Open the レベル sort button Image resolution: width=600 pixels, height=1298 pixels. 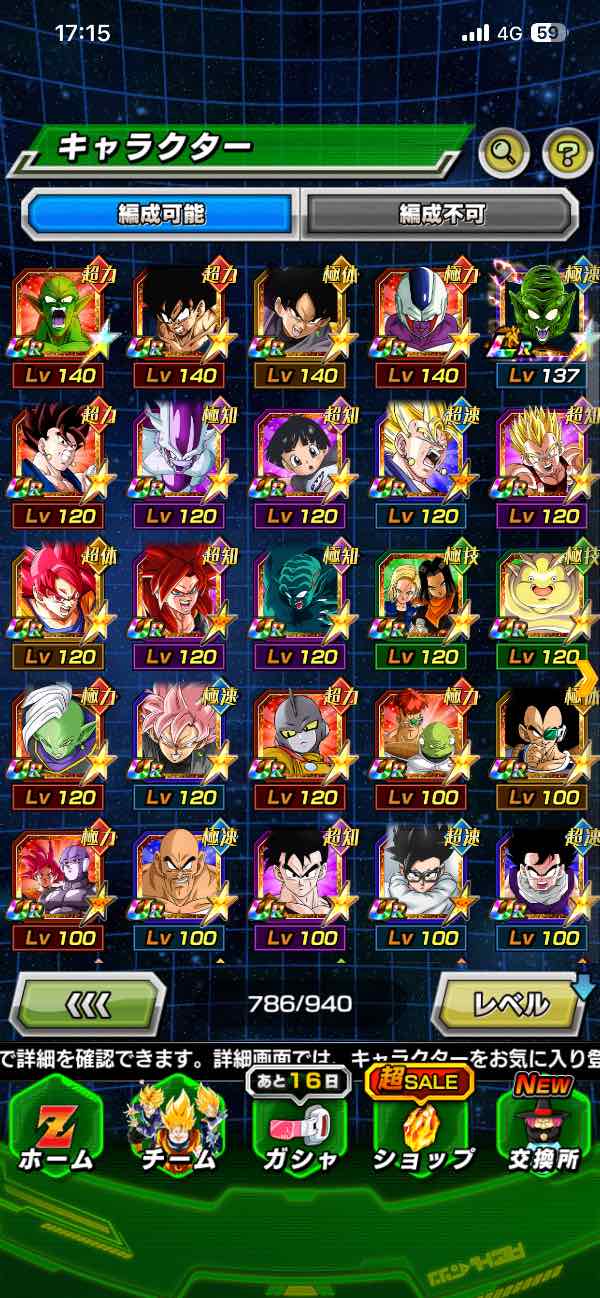tap(509, 1003)
